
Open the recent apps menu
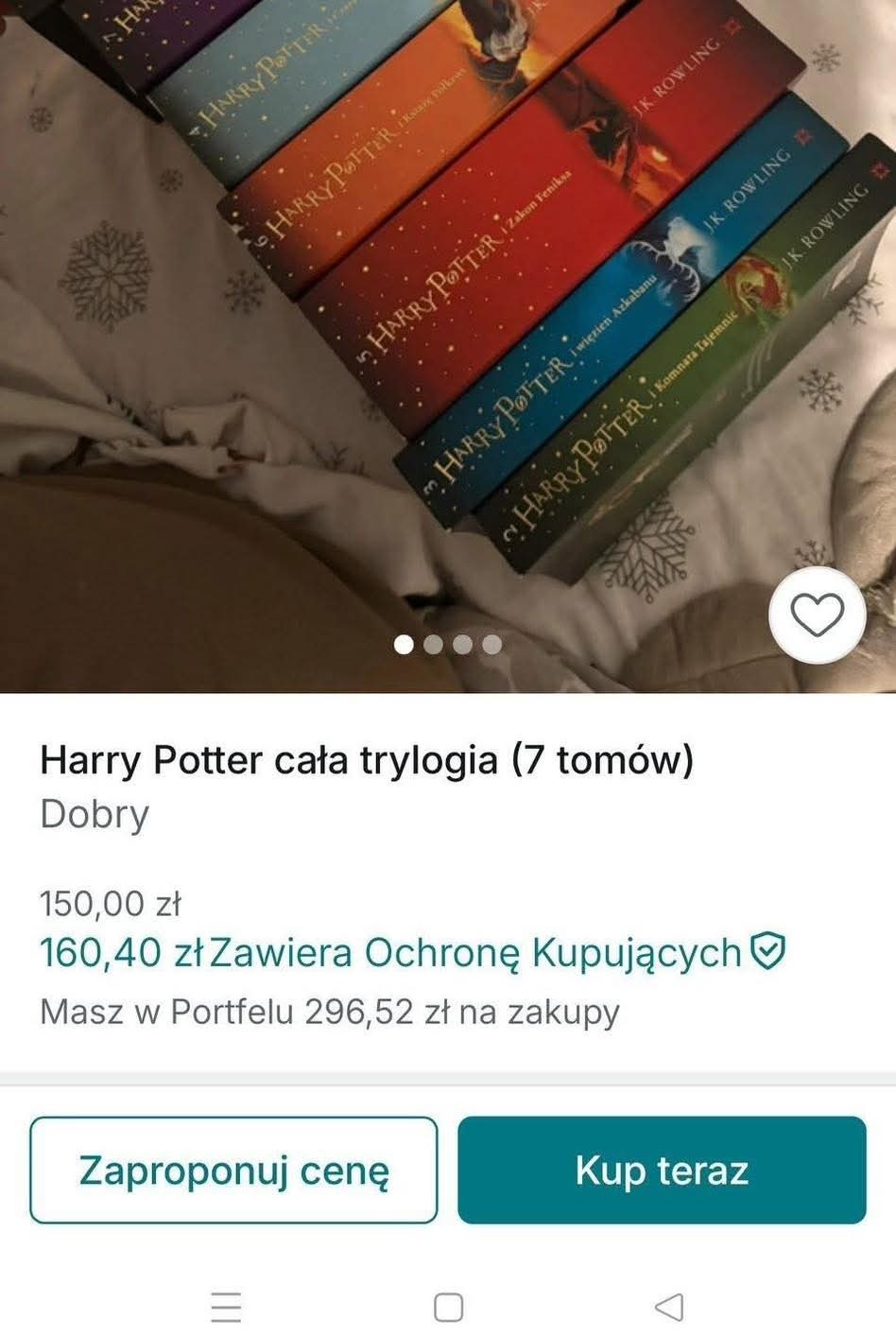227,1307
